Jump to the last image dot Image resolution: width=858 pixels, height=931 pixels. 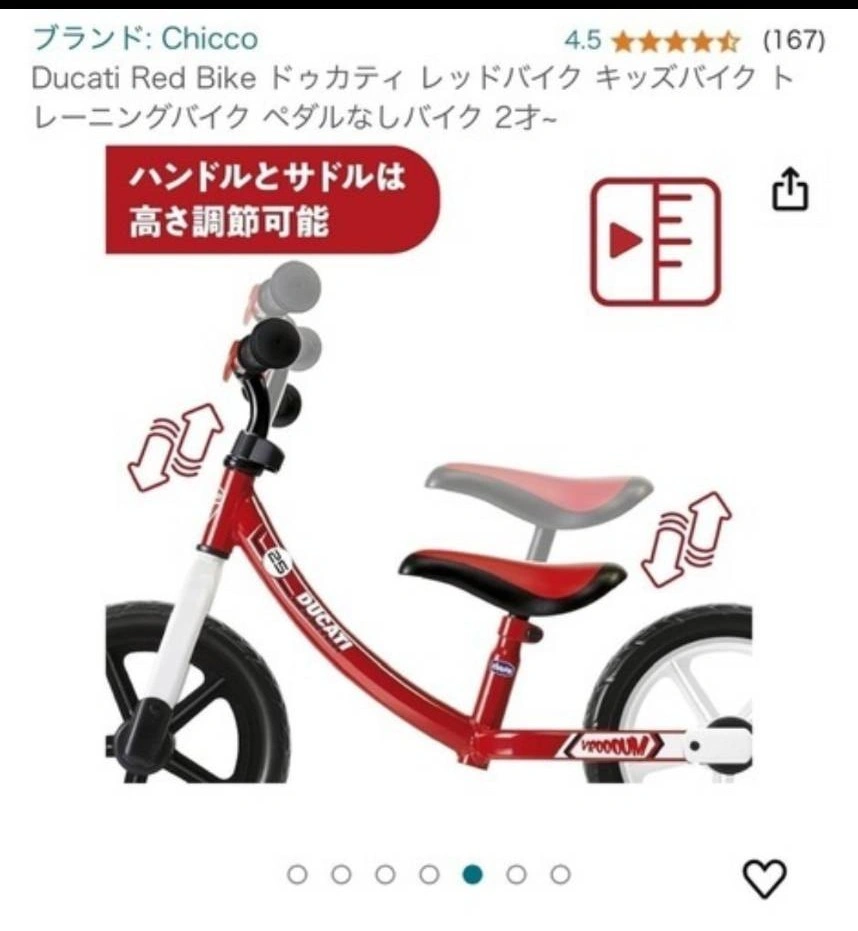pos(561,875)
